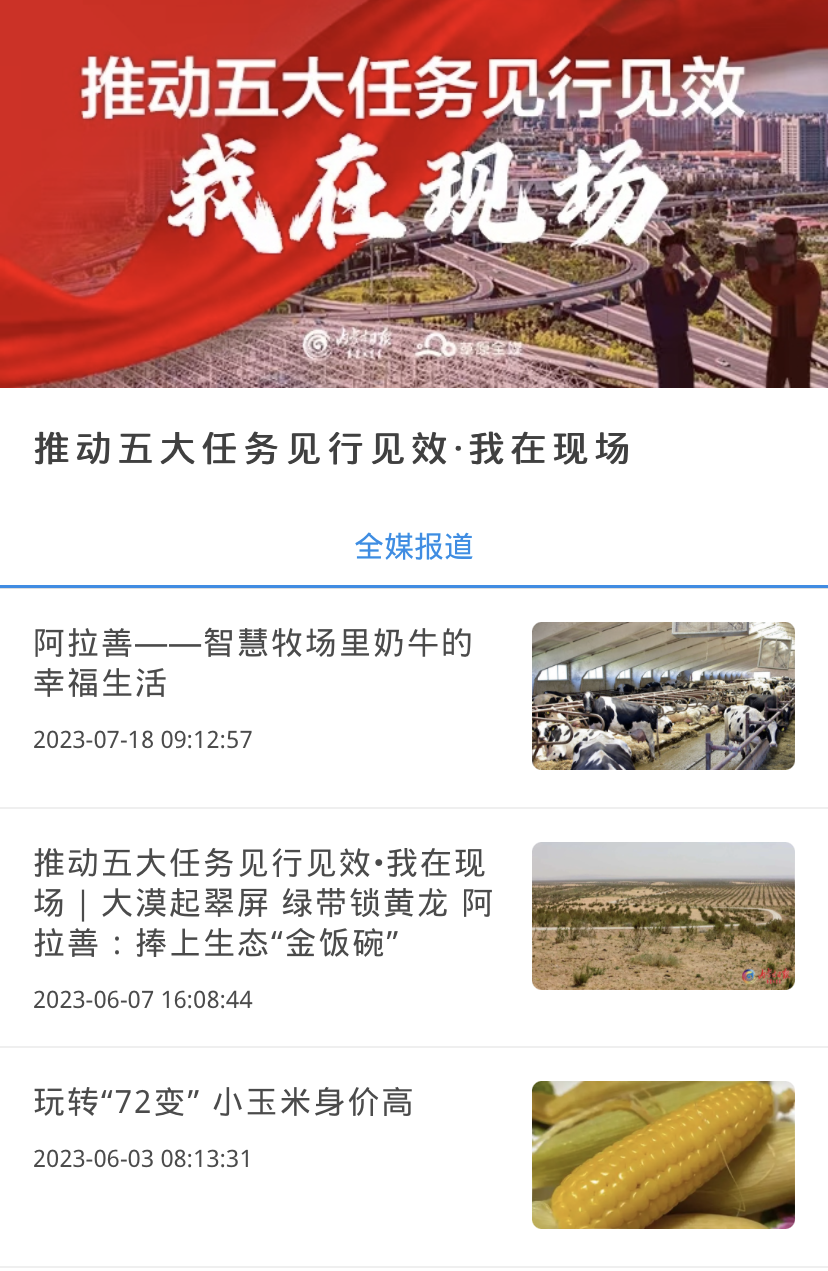Open article 玩转“72变” 小玉米身价高
The width and height of the screenshot is (828, 1271).
(223, 1102)
